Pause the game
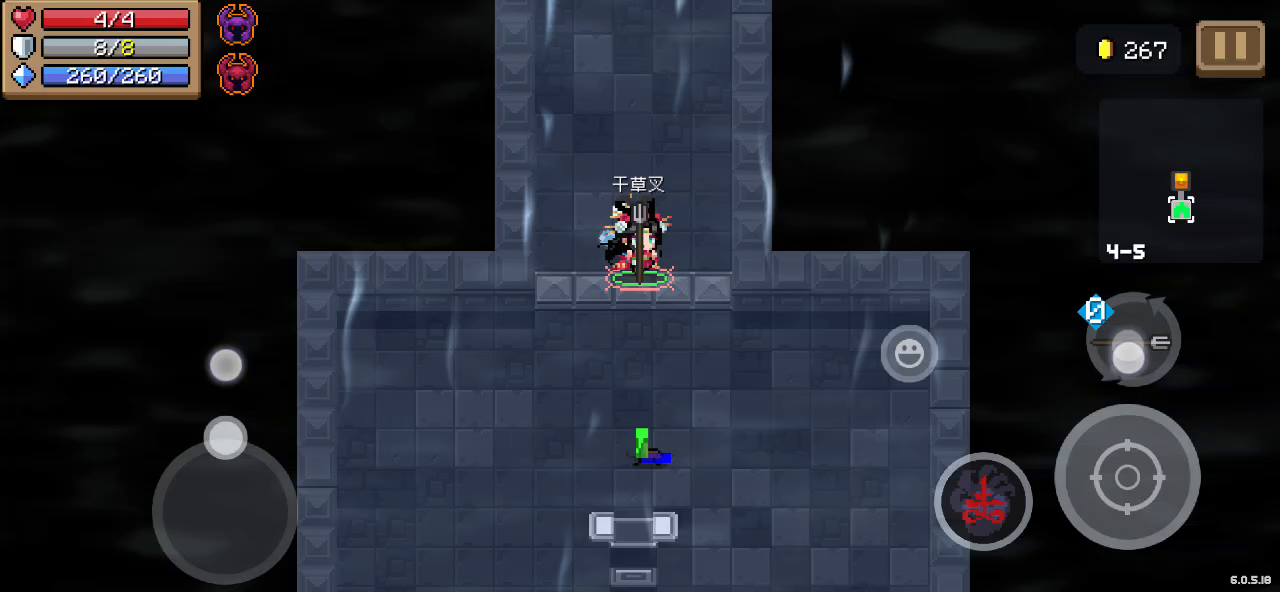Image resolution: width=1280 pixels, height=592 pixels. (1230, 47)
